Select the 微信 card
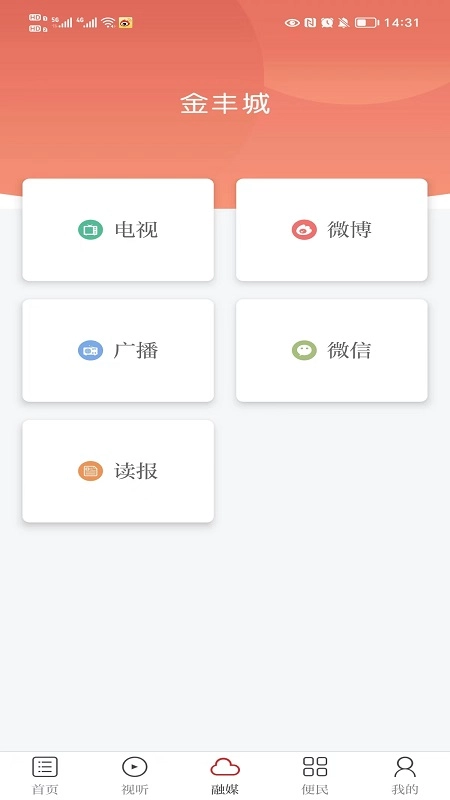This screenshot has width=450, height=800. [x=332, y=351]
